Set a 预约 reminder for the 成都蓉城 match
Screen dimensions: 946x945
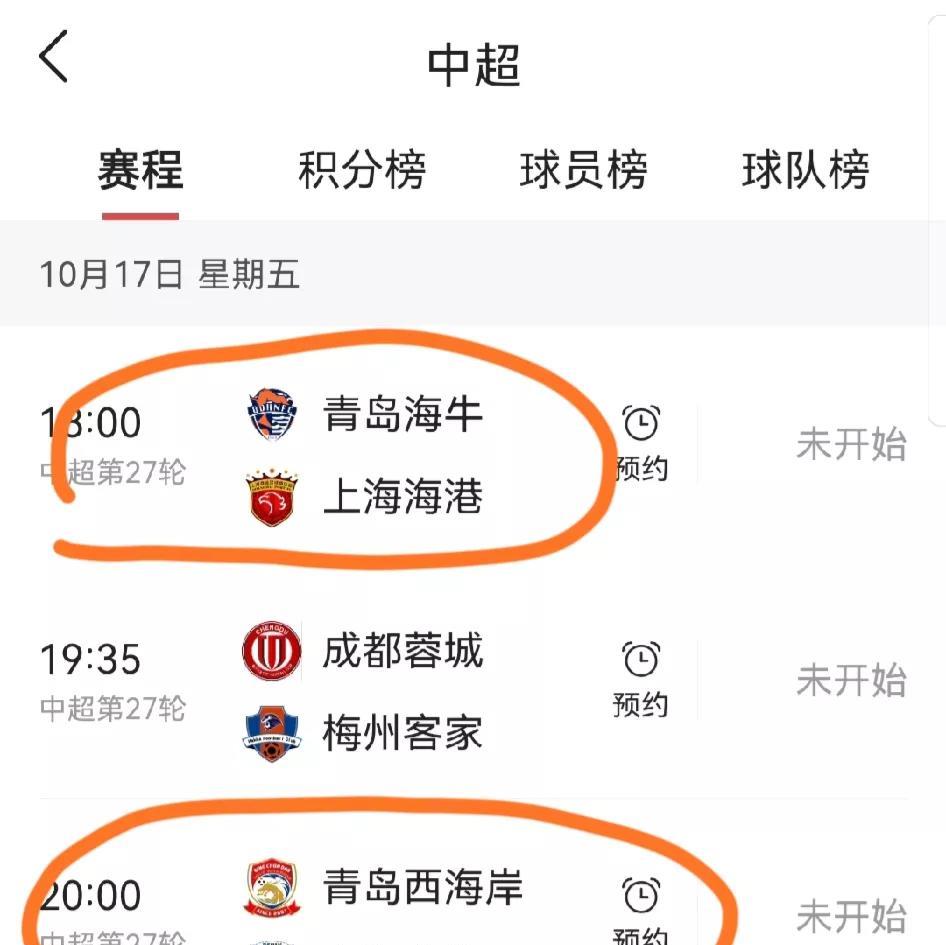[641, 680]
